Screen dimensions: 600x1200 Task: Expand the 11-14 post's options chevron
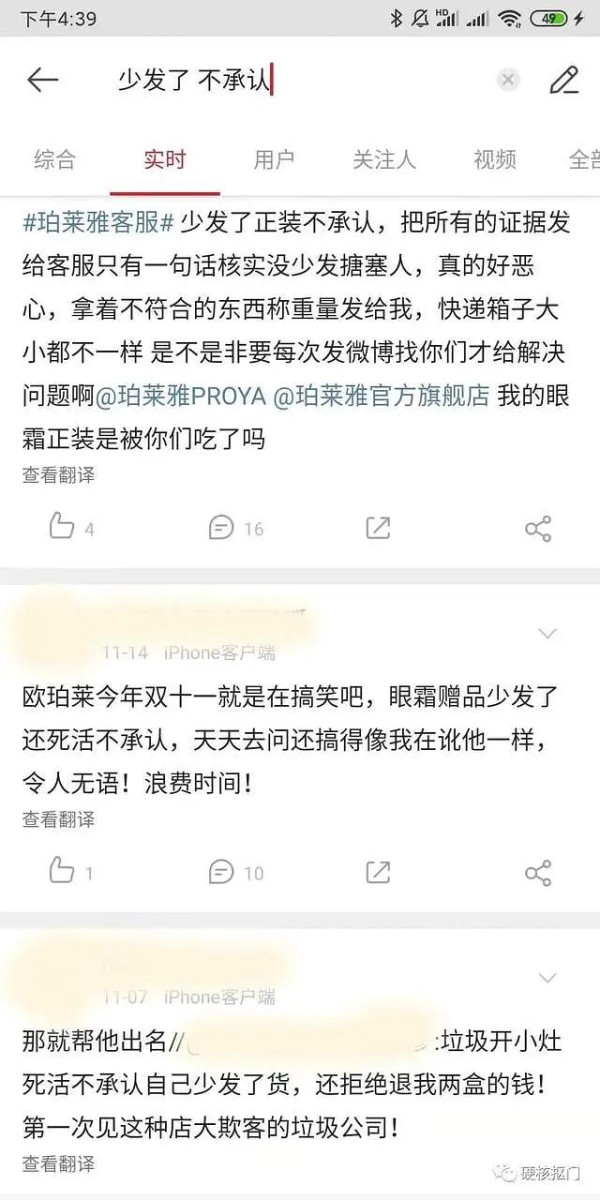(548, 633)
